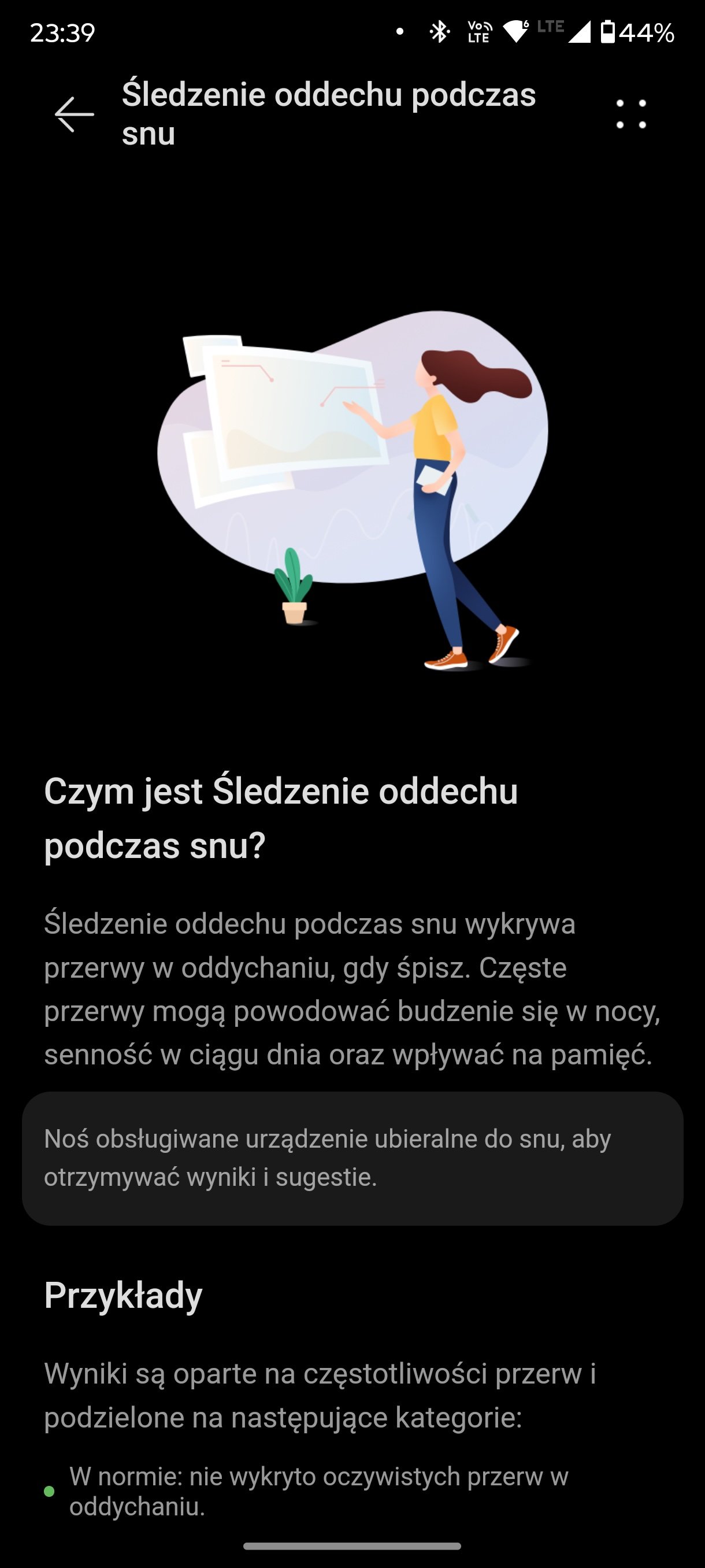Go back using the arrow icon

[74, 114]
